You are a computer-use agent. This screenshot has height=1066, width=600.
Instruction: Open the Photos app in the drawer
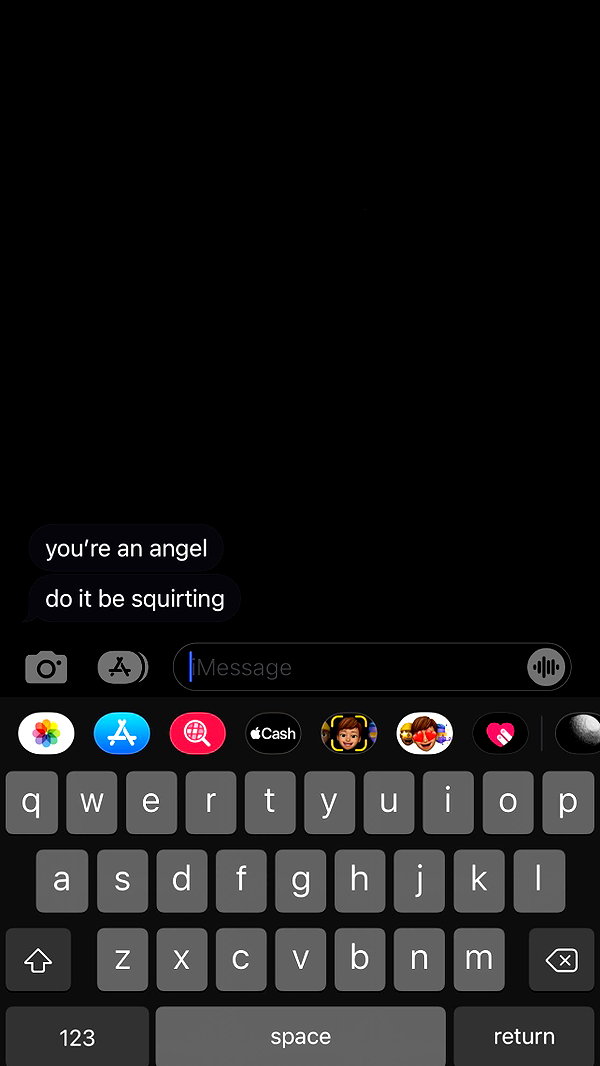pos(46,734)
